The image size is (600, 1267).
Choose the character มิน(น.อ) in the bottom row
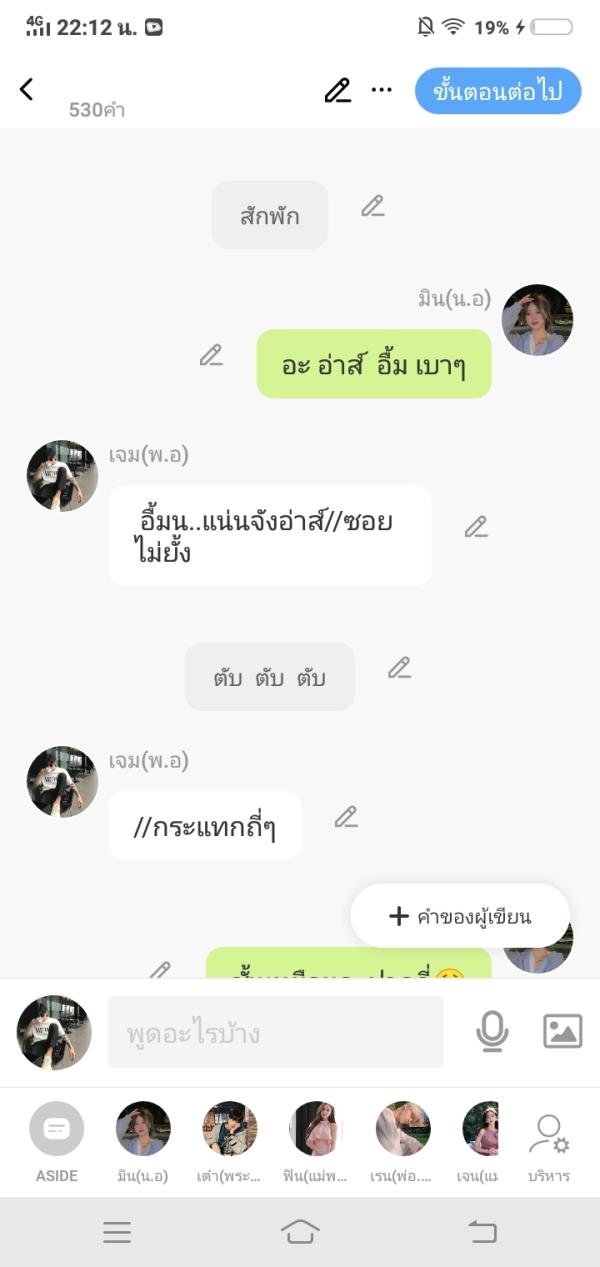click(x=143, y=1141)
